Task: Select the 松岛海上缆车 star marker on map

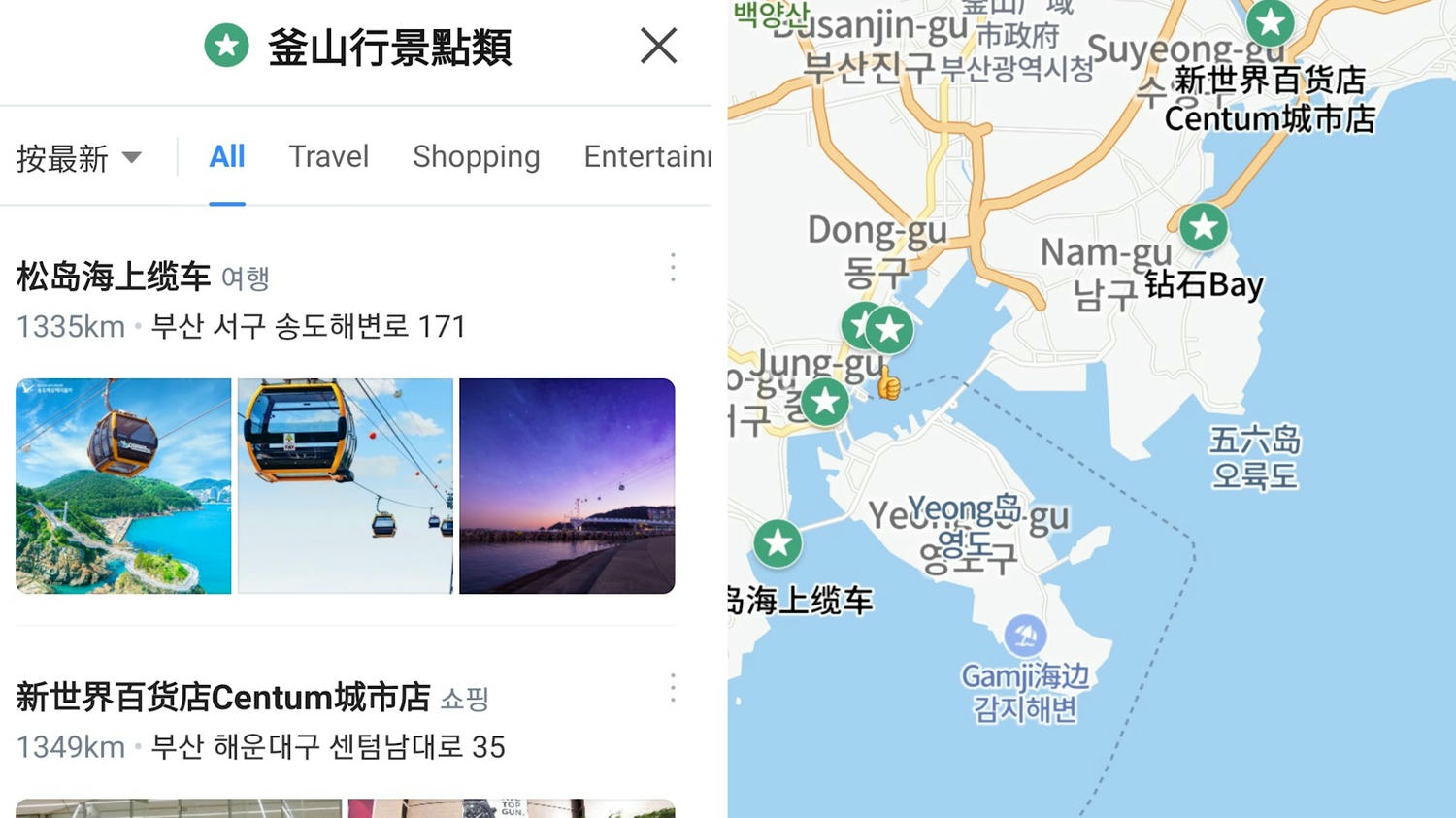Action: click(778, 543)
